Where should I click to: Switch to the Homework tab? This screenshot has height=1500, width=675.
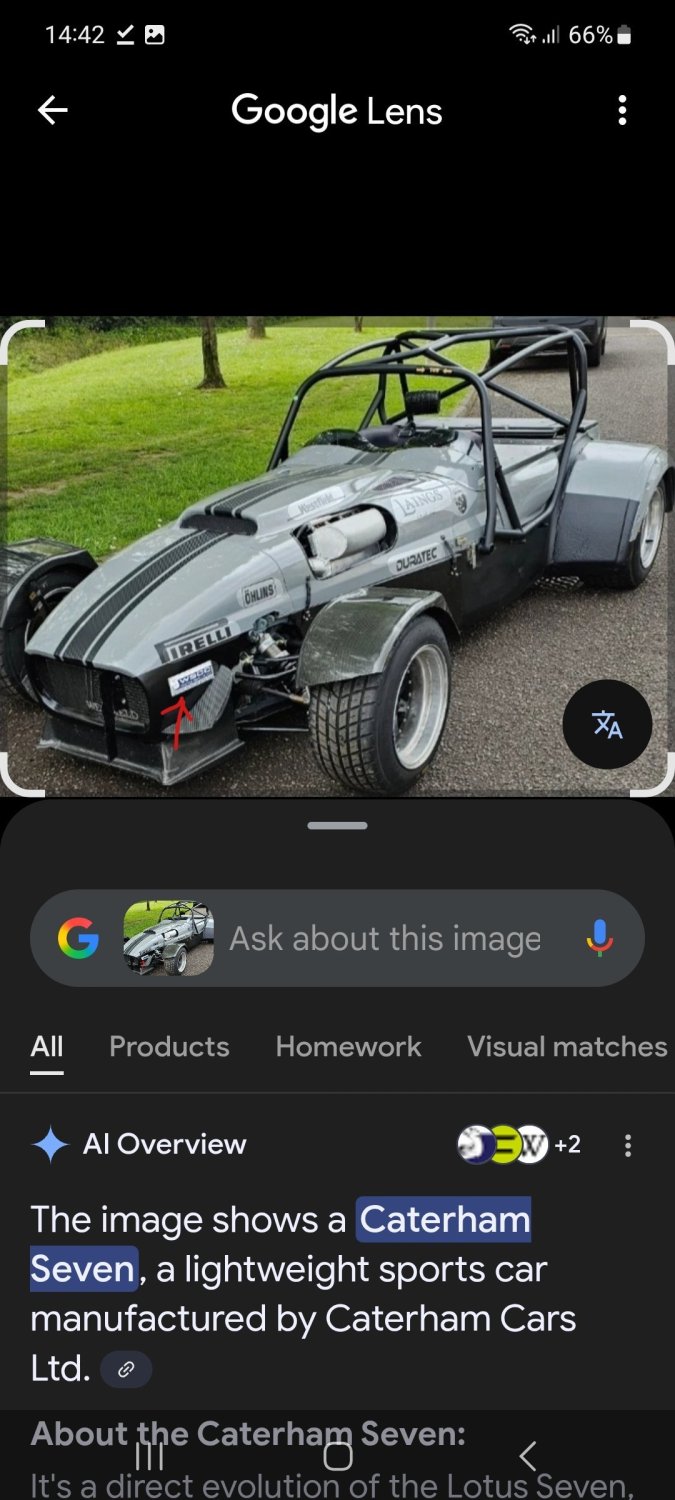(x=348, y=1046)
